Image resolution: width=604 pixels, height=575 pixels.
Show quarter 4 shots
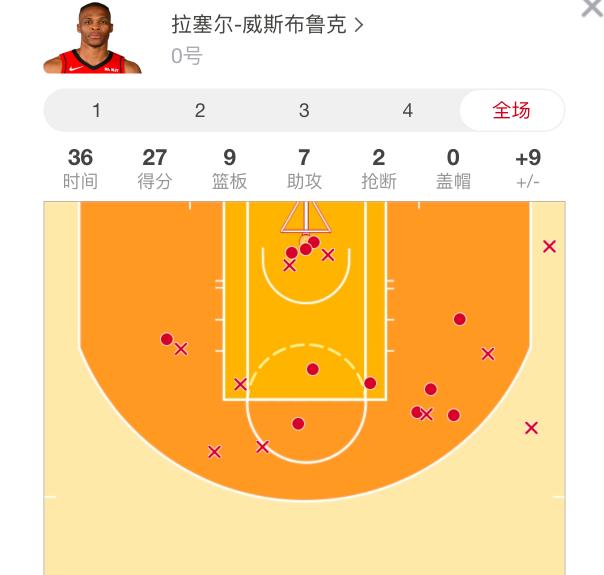pos(408,111)
